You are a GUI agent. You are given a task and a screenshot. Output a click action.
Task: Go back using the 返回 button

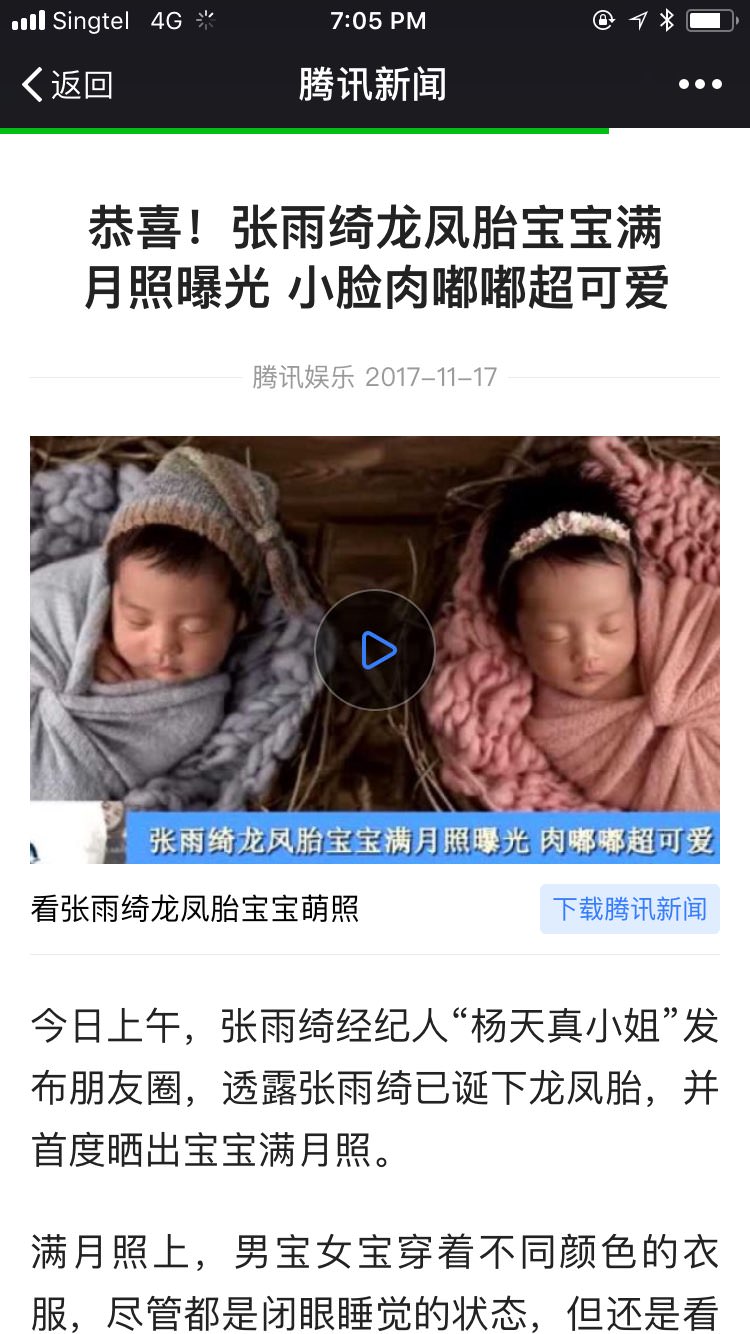point(67,85)
